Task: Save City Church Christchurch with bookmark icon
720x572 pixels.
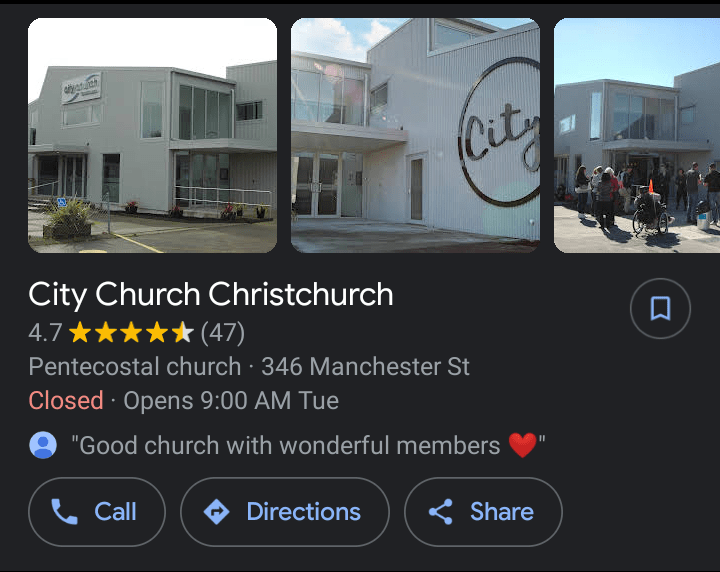Action: (x=660, y=309)
